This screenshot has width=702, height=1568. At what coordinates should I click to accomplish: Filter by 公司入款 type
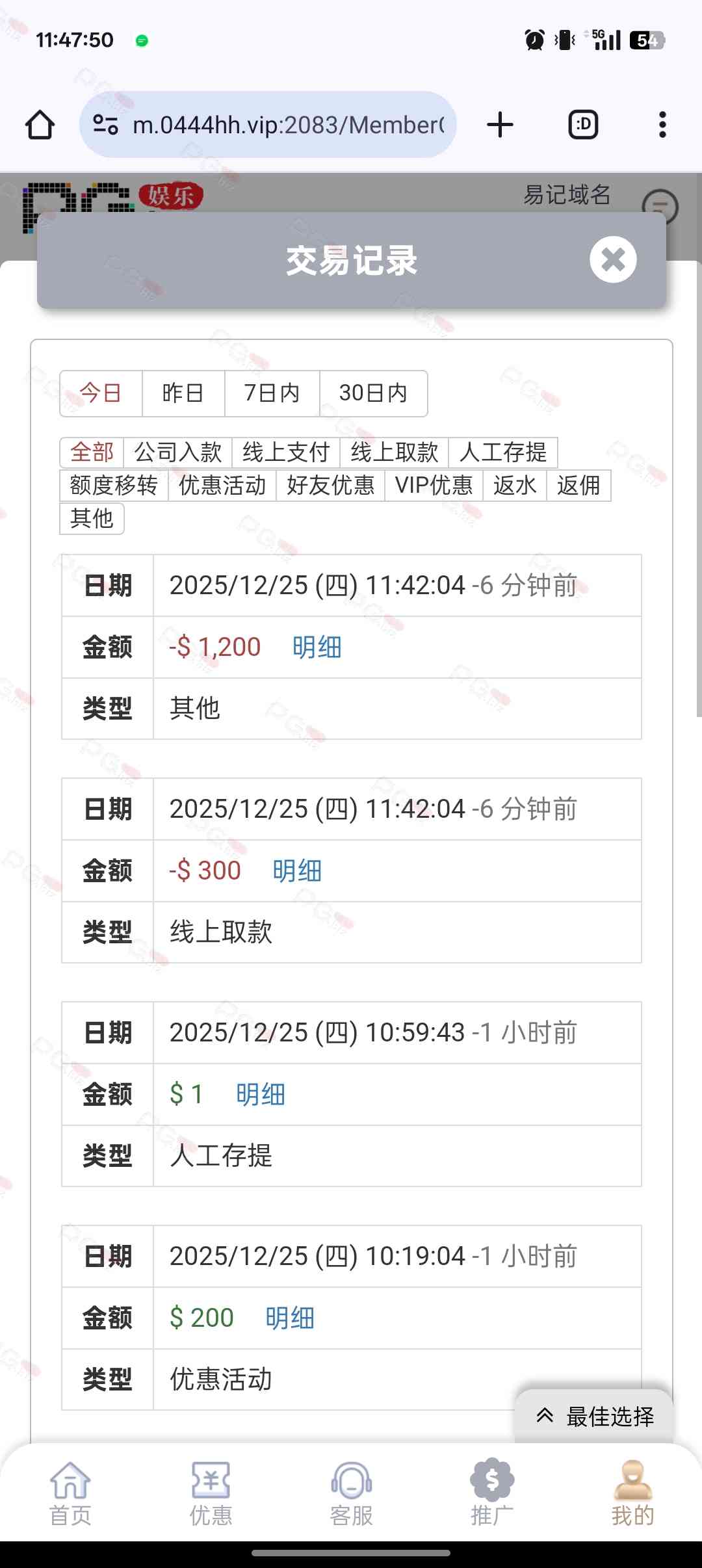[177, 452]
